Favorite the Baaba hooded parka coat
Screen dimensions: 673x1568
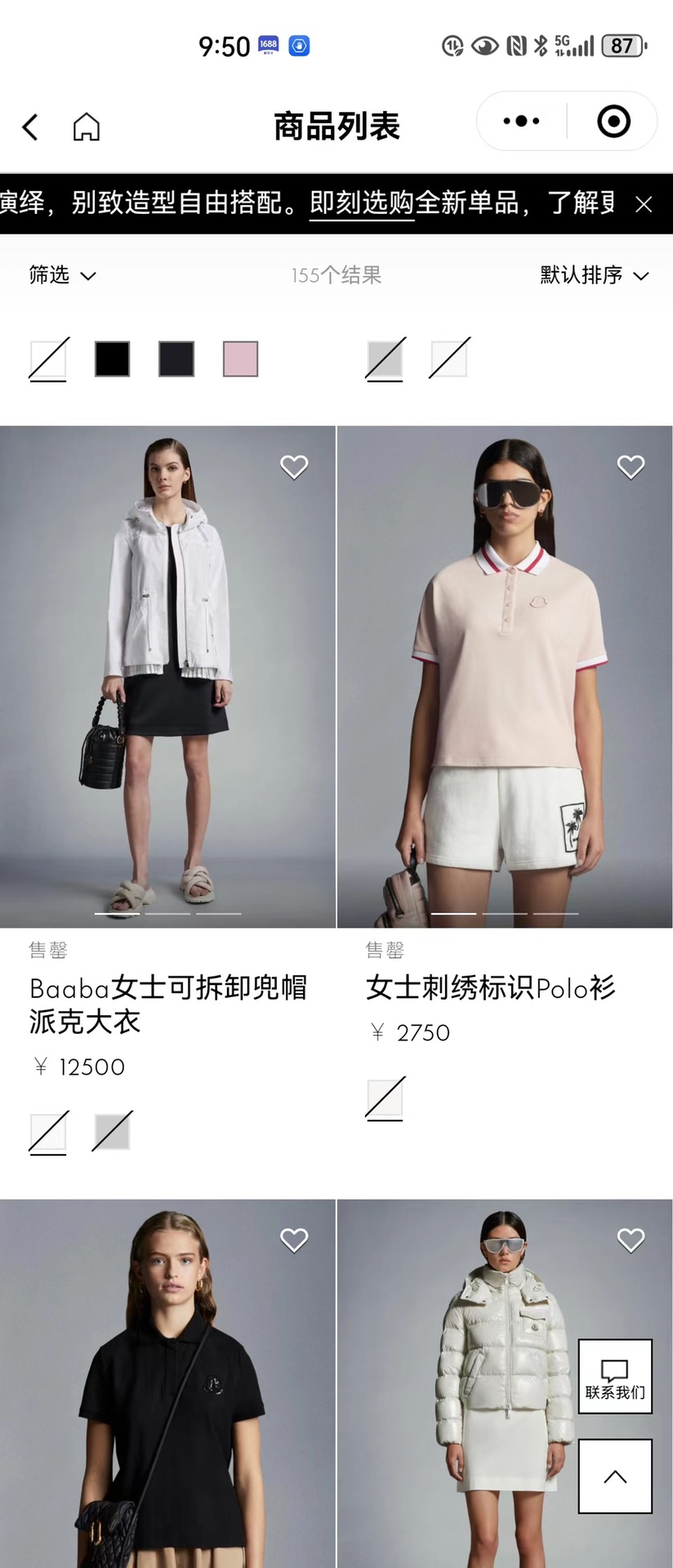[294, 466]
